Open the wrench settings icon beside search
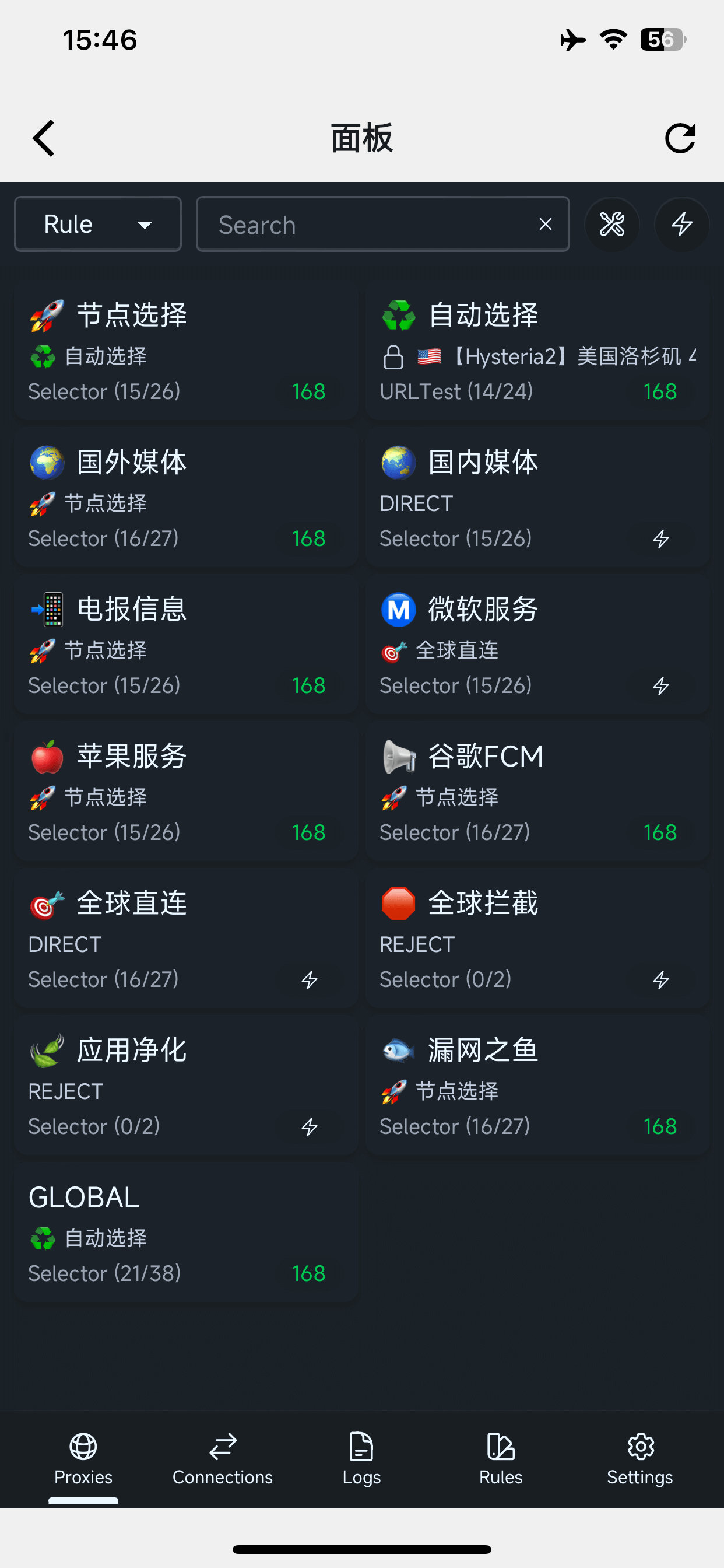The image size is (724, 1568). tap(613, 225)
